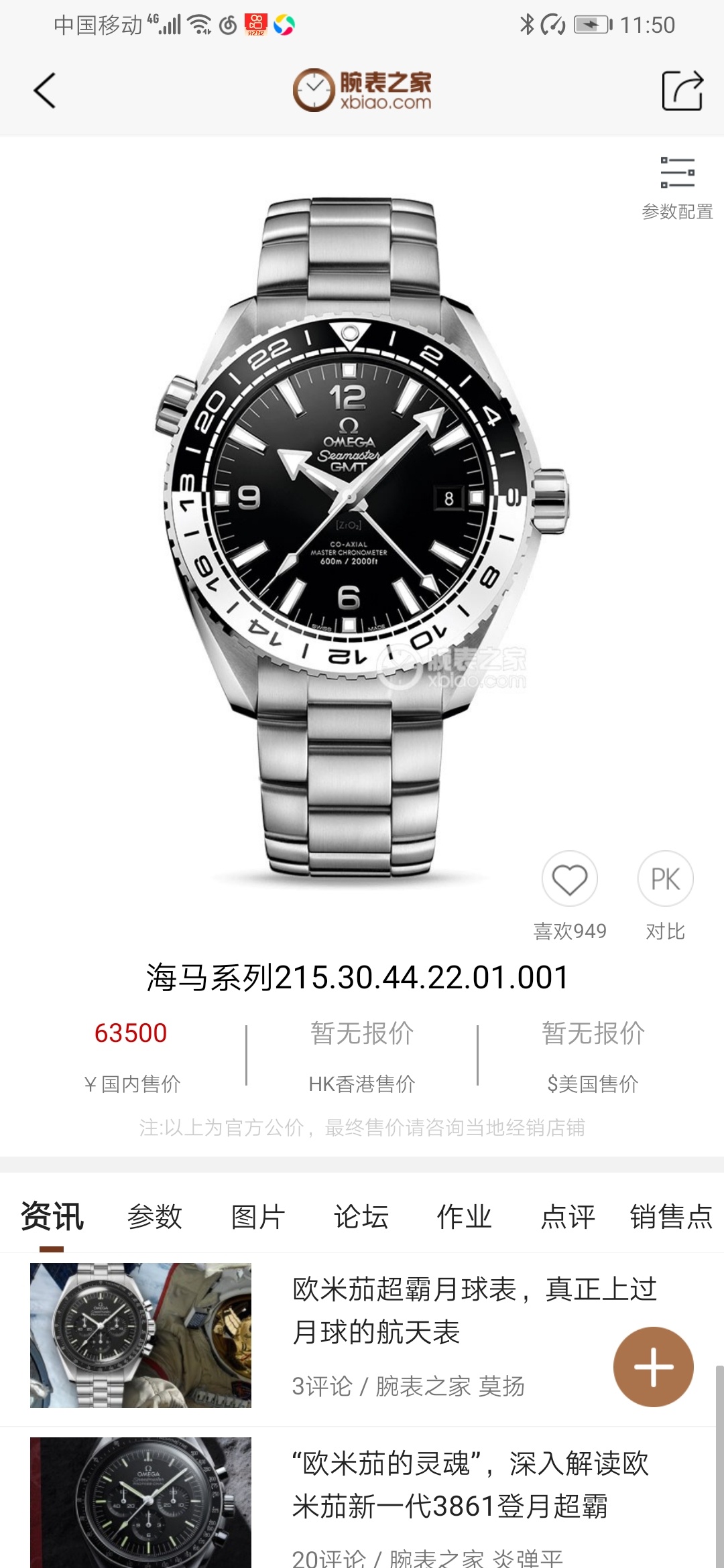Open the 论坛 tab

(361, 1216)
